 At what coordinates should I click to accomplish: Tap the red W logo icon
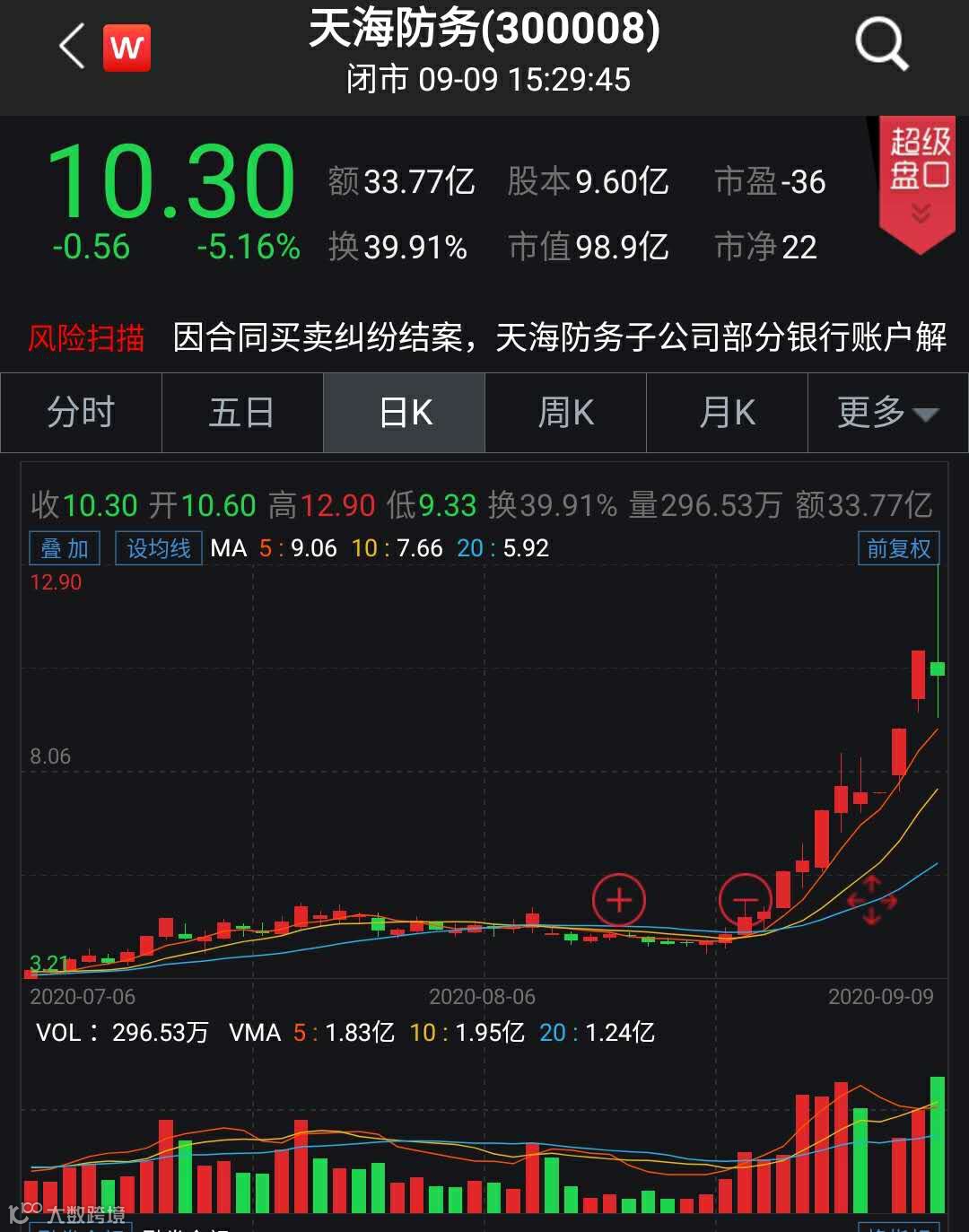[x=127, y=47]
